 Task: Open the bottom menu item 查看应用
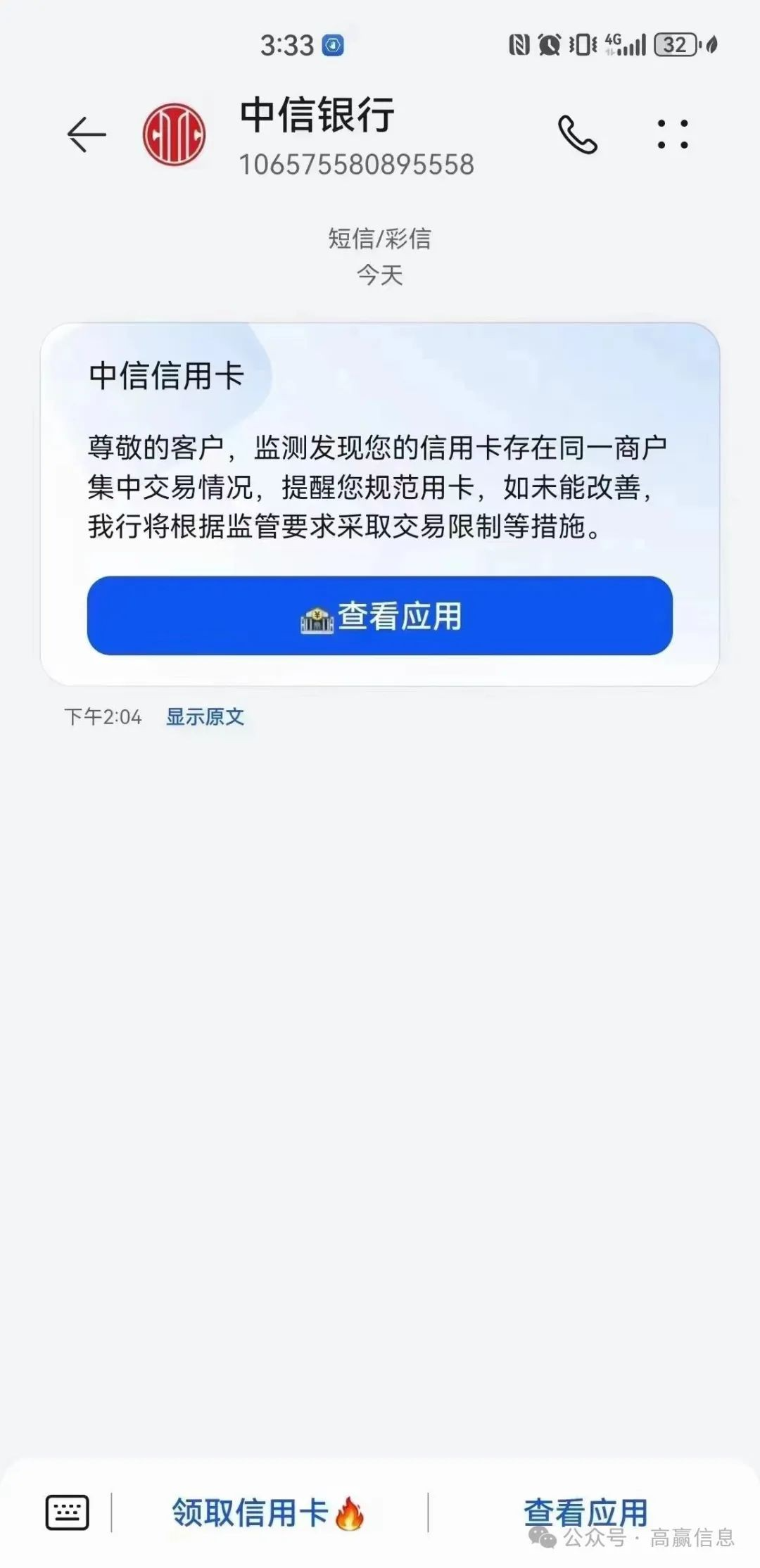[585, 1512]
